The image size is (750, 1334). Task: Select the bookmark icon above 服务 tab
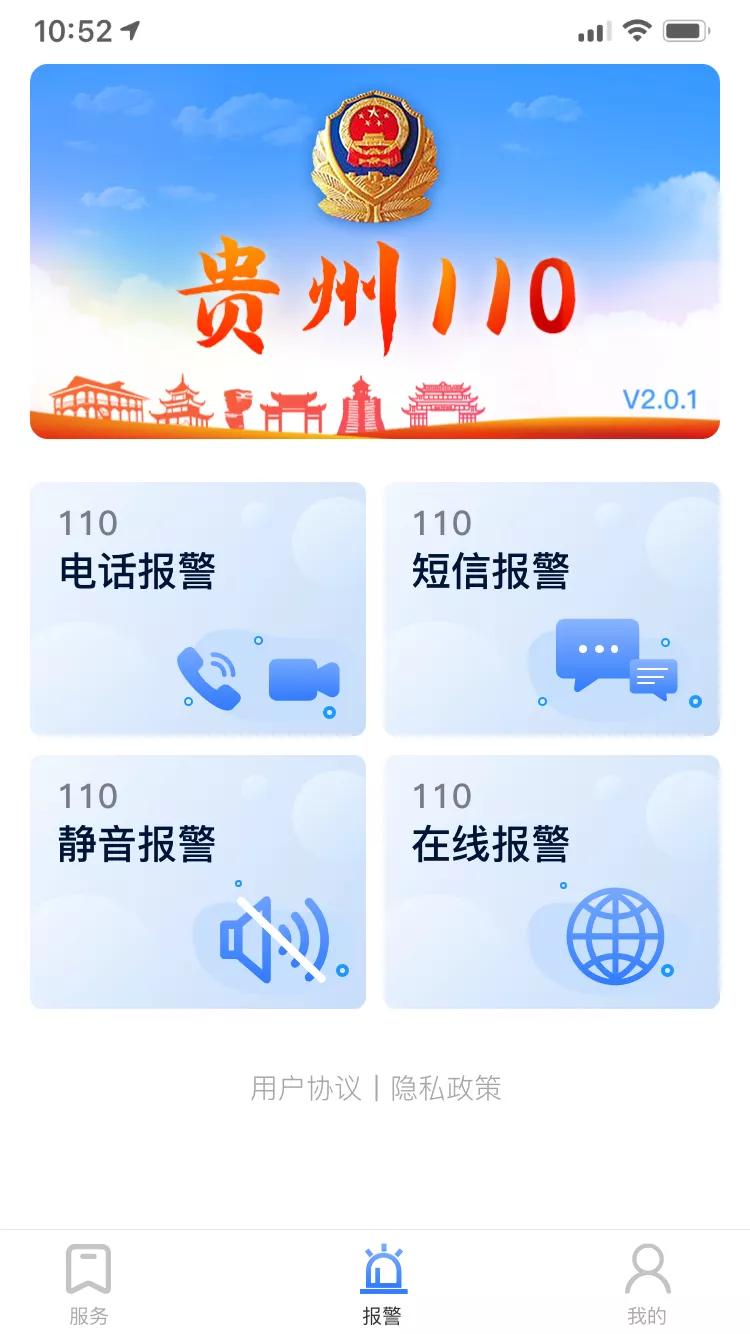pyautogui.click(x=90, y=1265)
